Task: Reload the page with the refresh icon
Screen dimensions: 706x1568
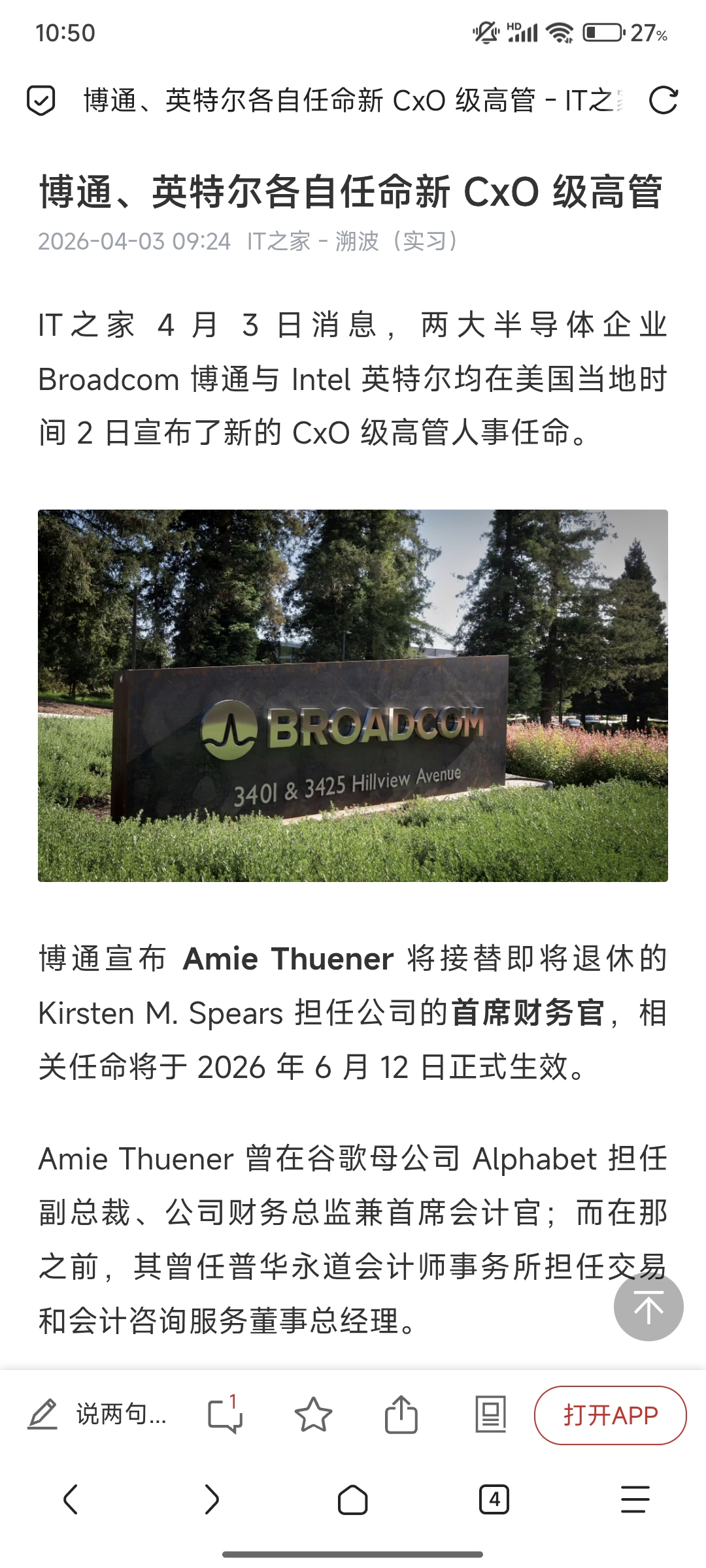Action: pos(663,101)
